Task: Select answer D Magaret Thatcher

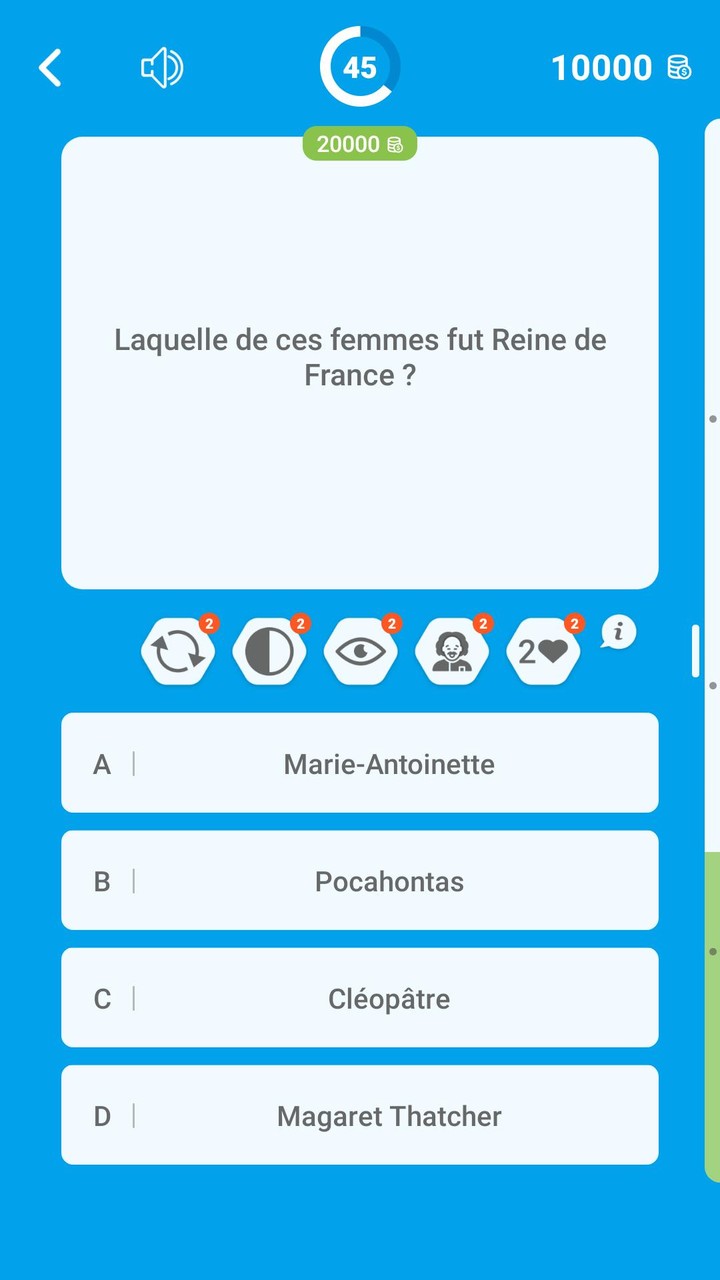Action: (360, 1115)
